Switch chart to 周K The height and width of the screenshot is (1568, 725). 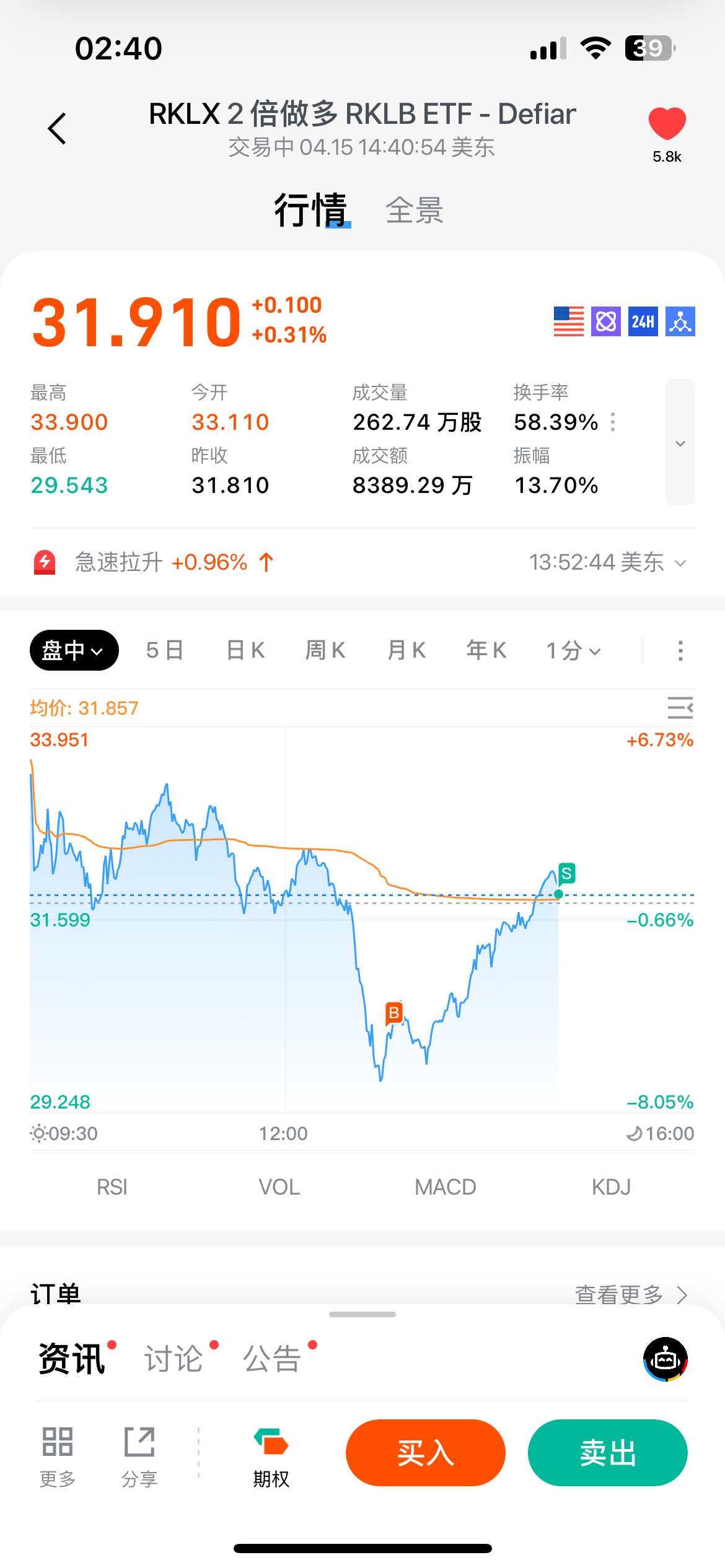325,650
